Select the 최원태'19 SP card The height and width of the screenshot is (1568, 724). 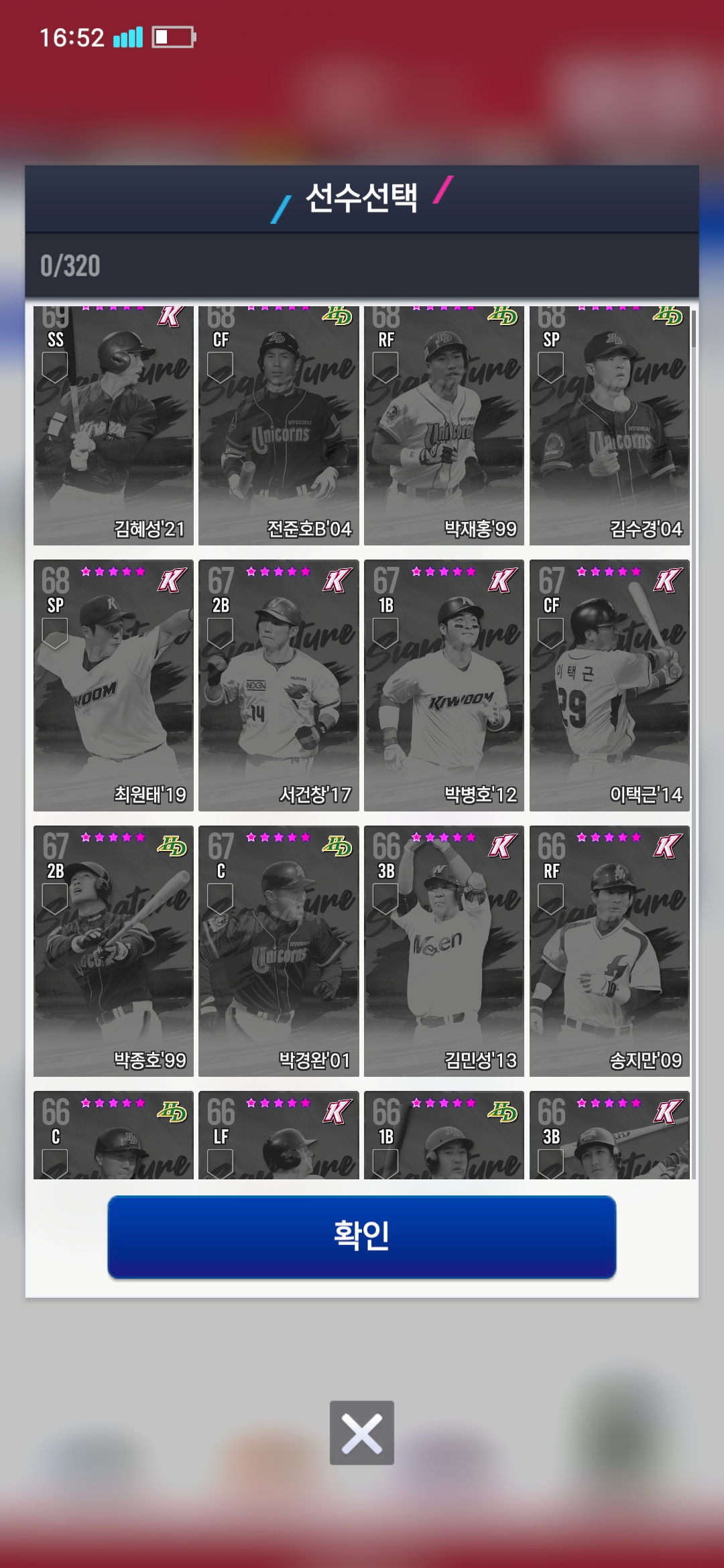113,685
